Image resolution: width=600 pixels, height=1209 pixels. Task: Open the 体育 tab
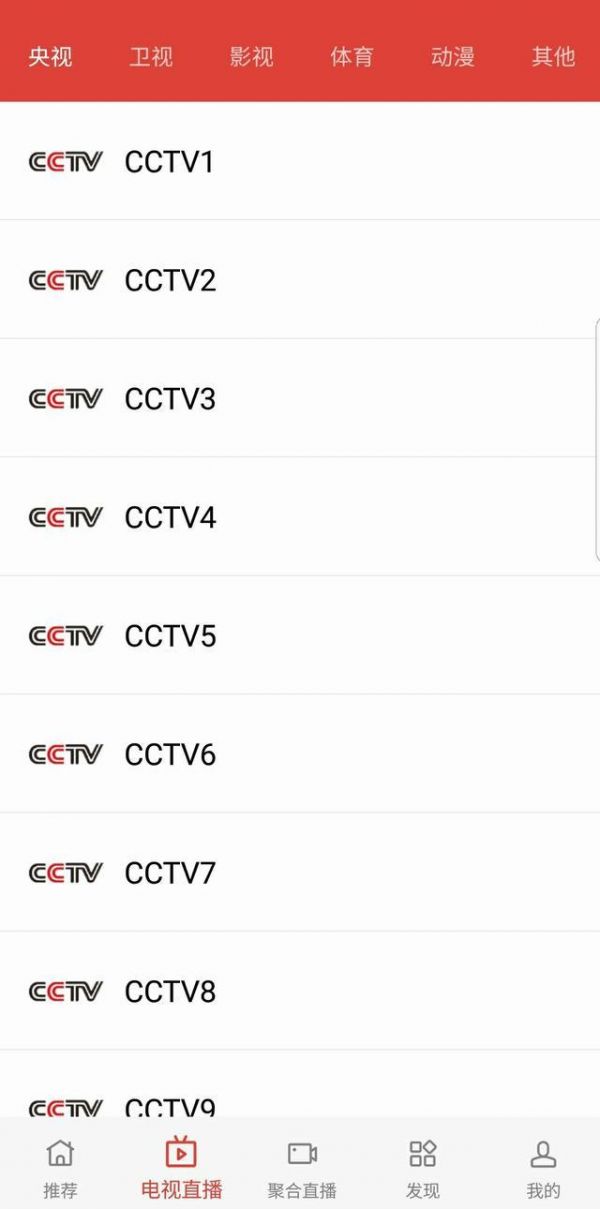[352, 56]
